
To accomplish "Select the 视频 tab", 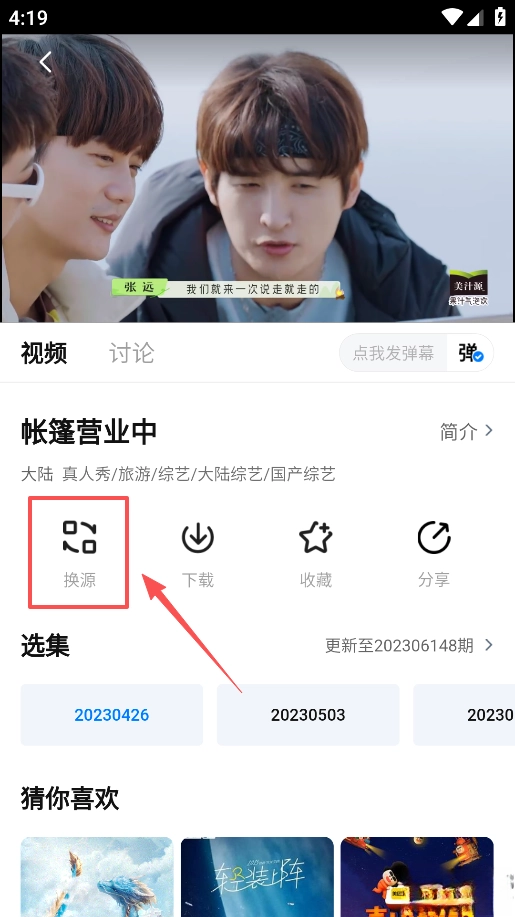I will (x=44, y=353).
